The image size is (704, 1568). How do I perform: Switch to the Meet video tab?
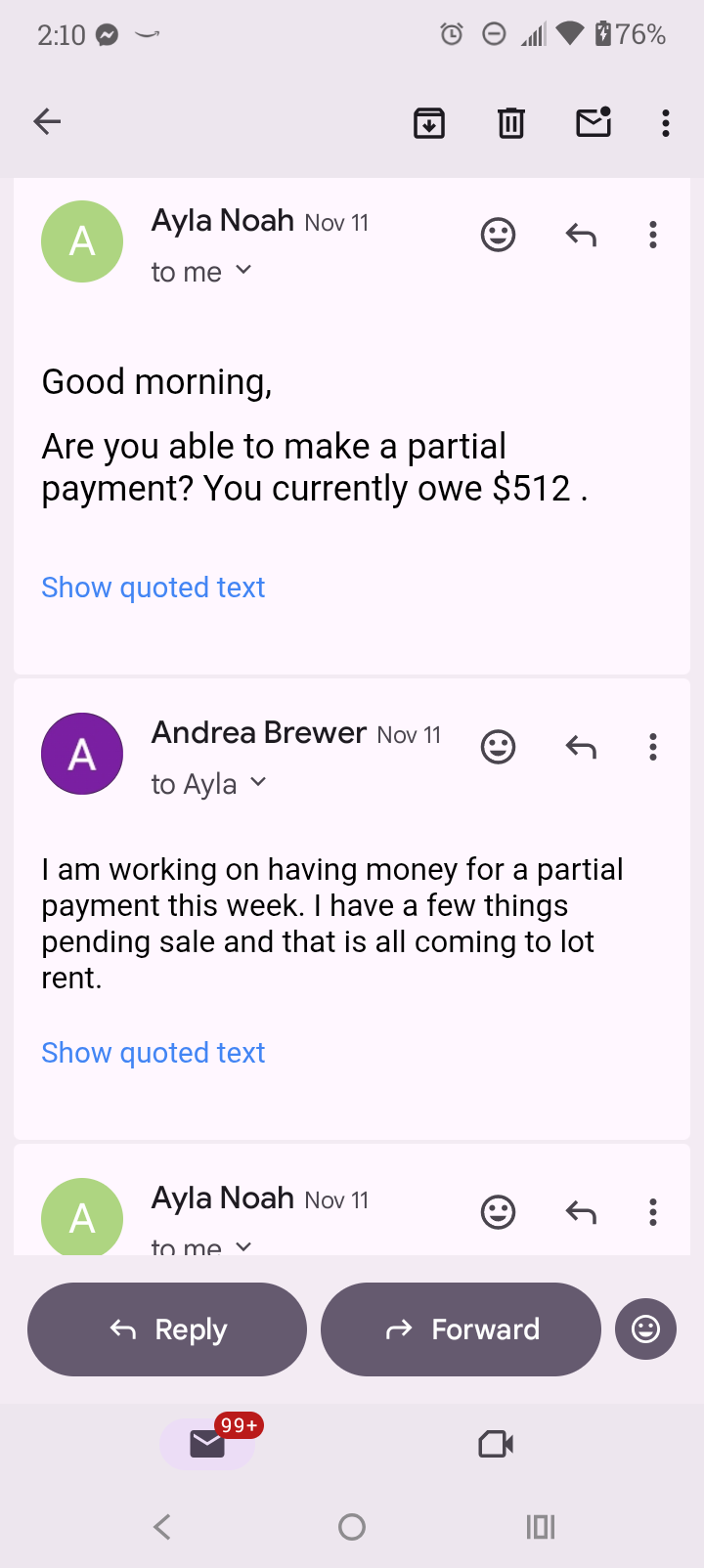tap(496, 1444)
